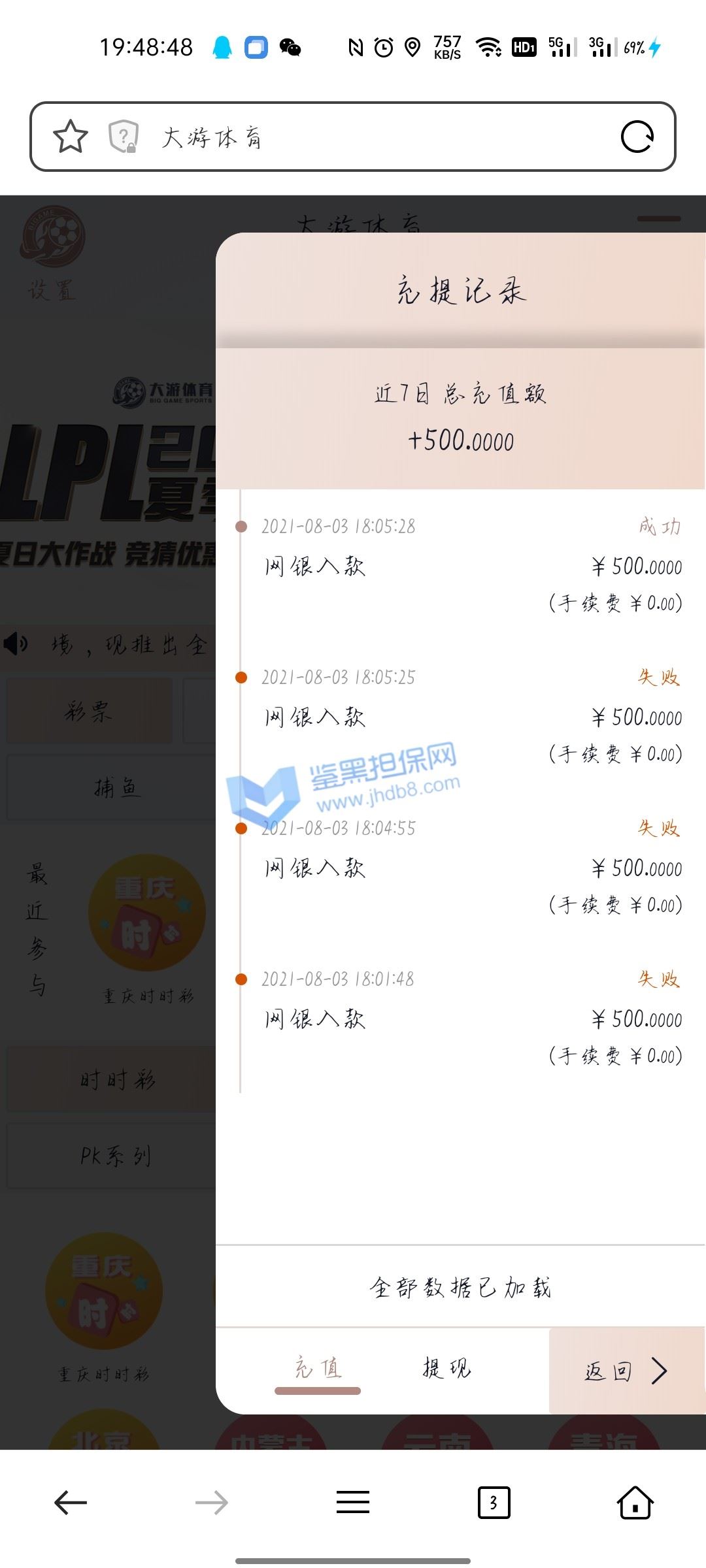Image resolution: width=706 pixels, height=1568 pixels.
Task: Go back with the browser back arrow
Action: [x=71, y=1503]
